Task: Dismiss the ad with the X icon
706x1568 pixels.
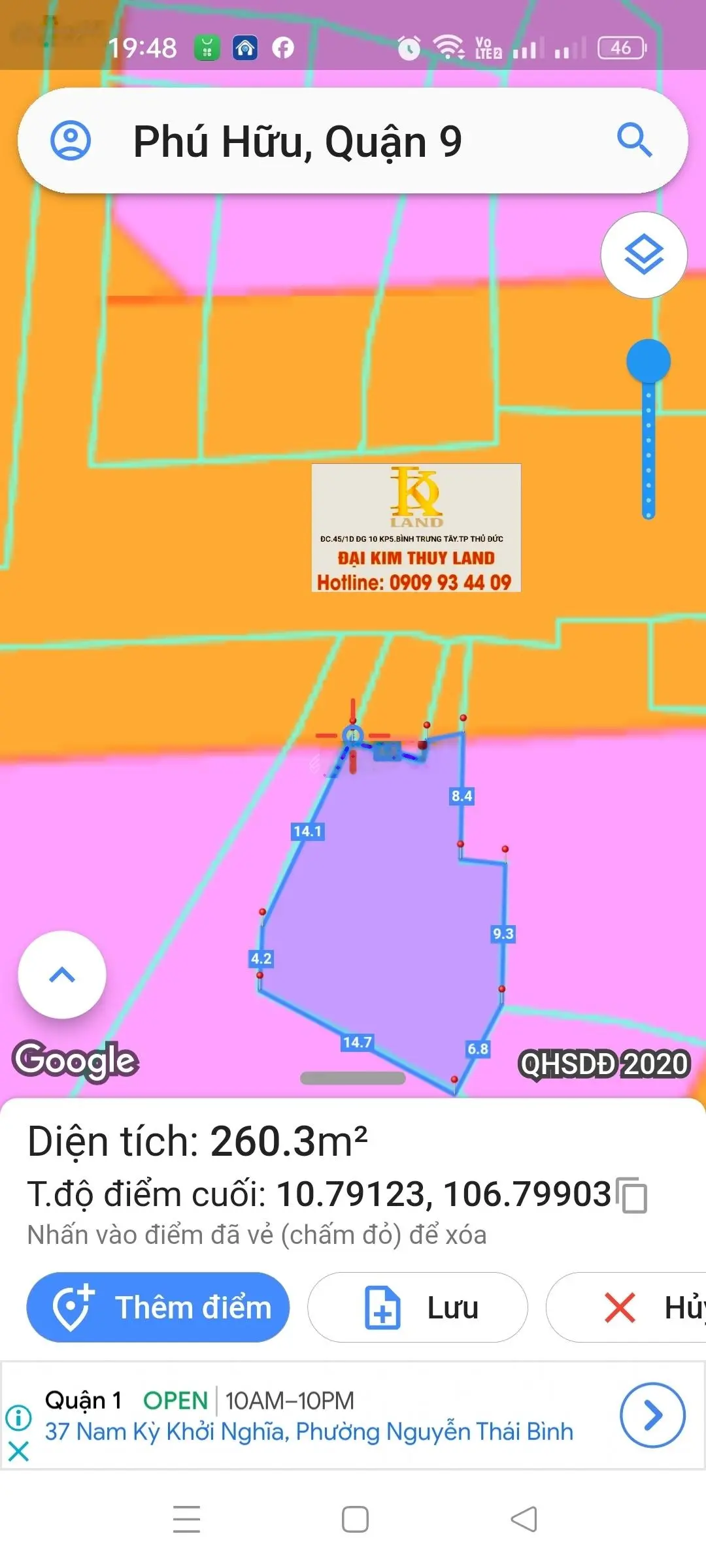Action: (x=18, y=1452)
